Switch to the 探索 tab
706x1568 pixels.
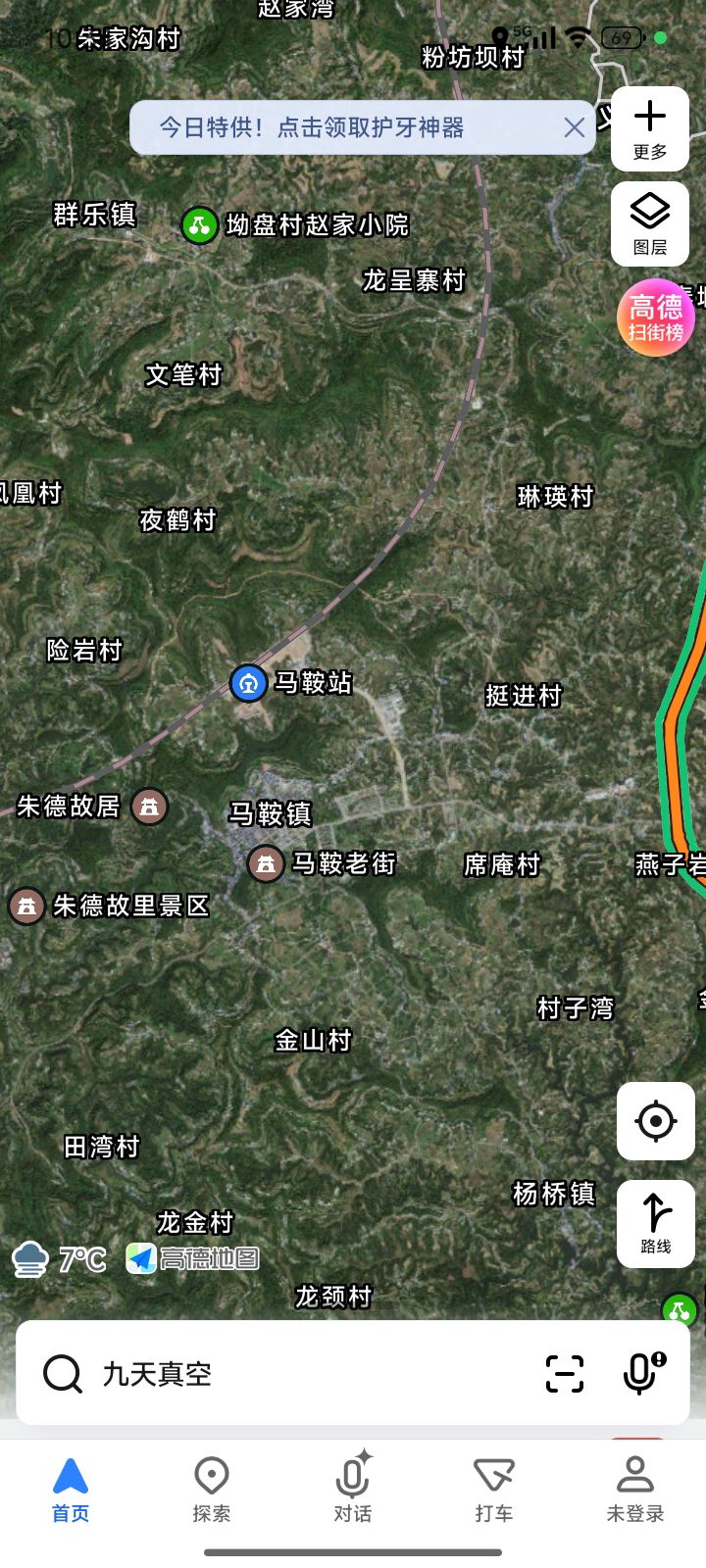point(212,1490)
